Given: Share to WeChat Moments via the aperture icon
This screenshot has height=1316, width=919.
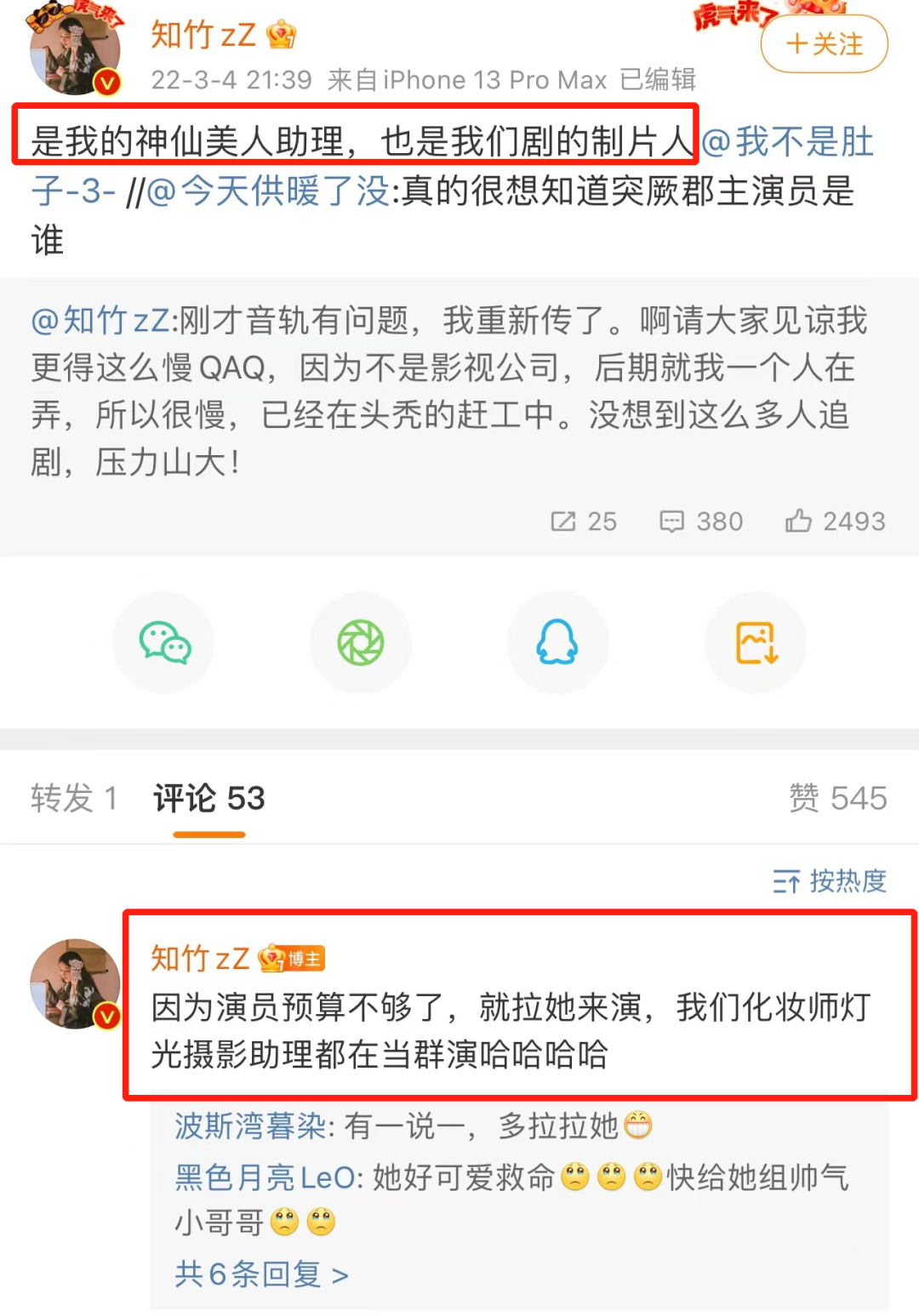Looking at the screenshot, I should [x=361, y=643].
